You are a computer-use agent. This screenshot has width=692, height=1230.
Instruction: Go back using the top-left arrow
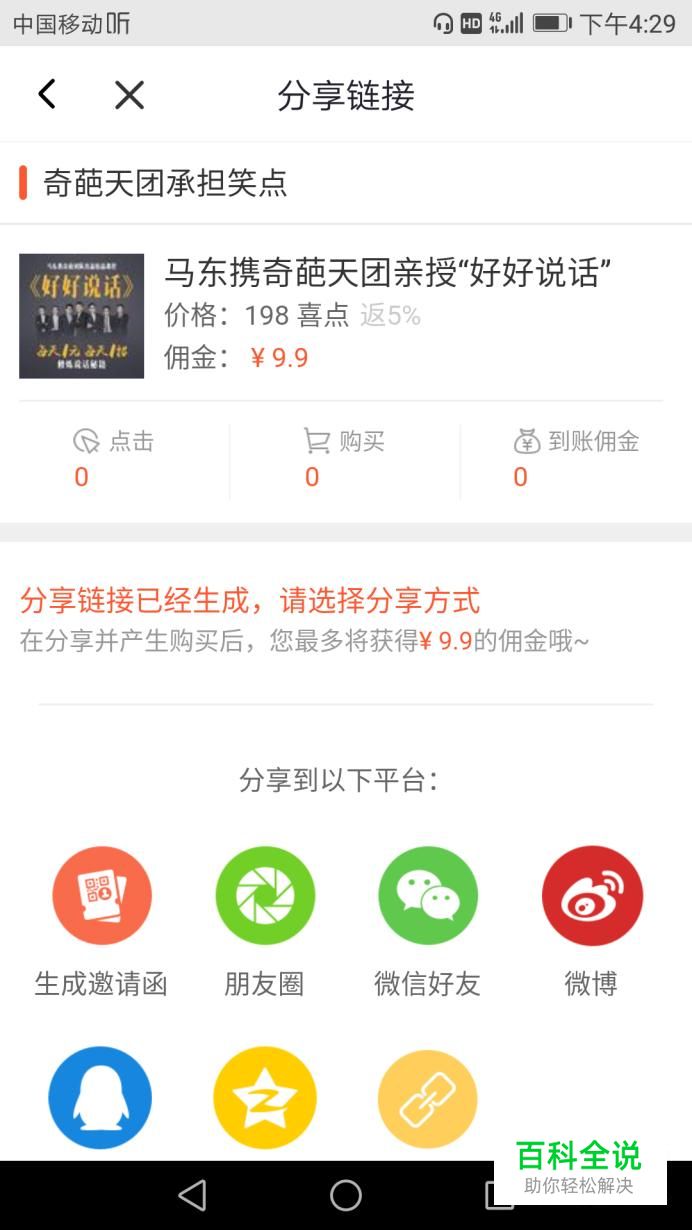[x=47, y=94]
